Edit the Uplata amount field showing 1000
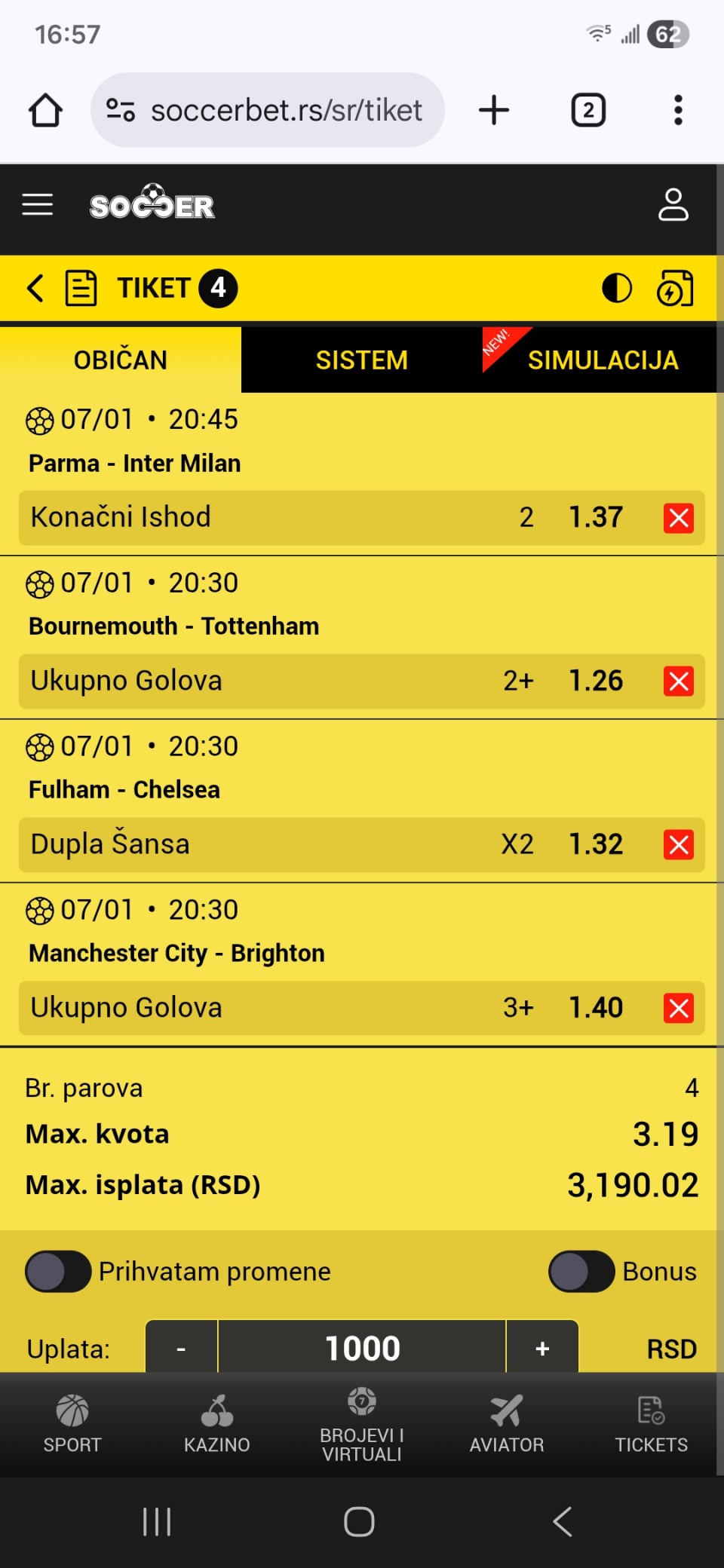 [362, 1349]
